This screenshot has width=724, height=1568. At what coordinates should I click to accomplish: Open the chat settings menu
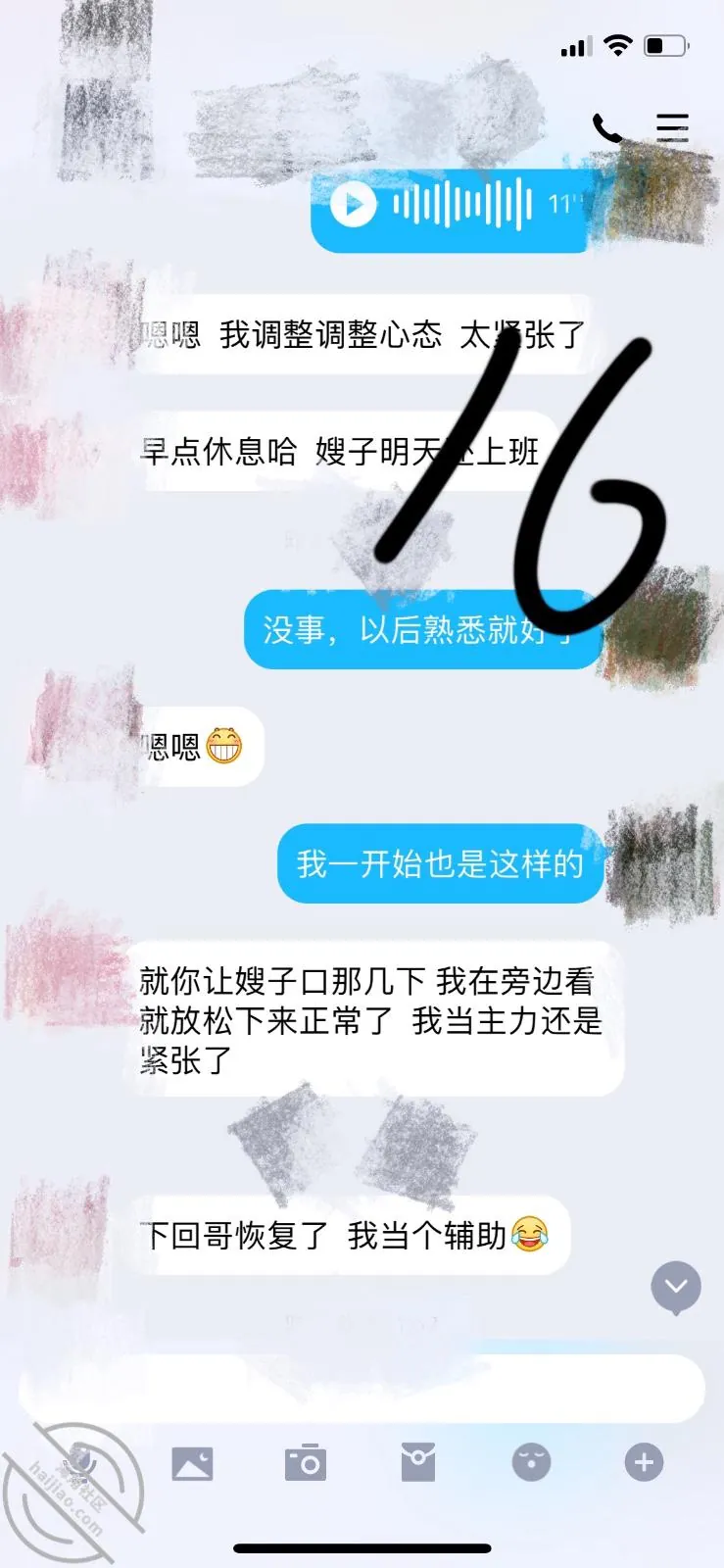(x=672, y=128)
